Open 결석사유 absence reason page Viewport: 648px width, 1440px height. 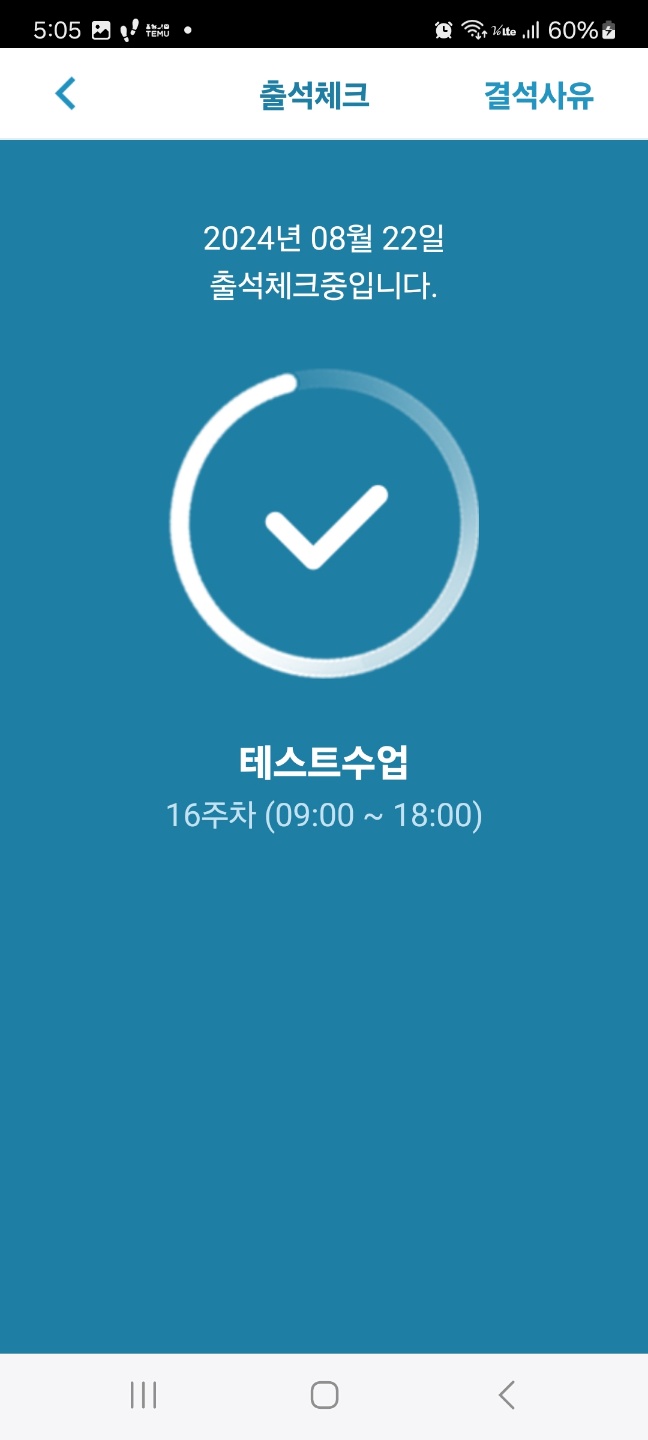[x=539, y=95]
